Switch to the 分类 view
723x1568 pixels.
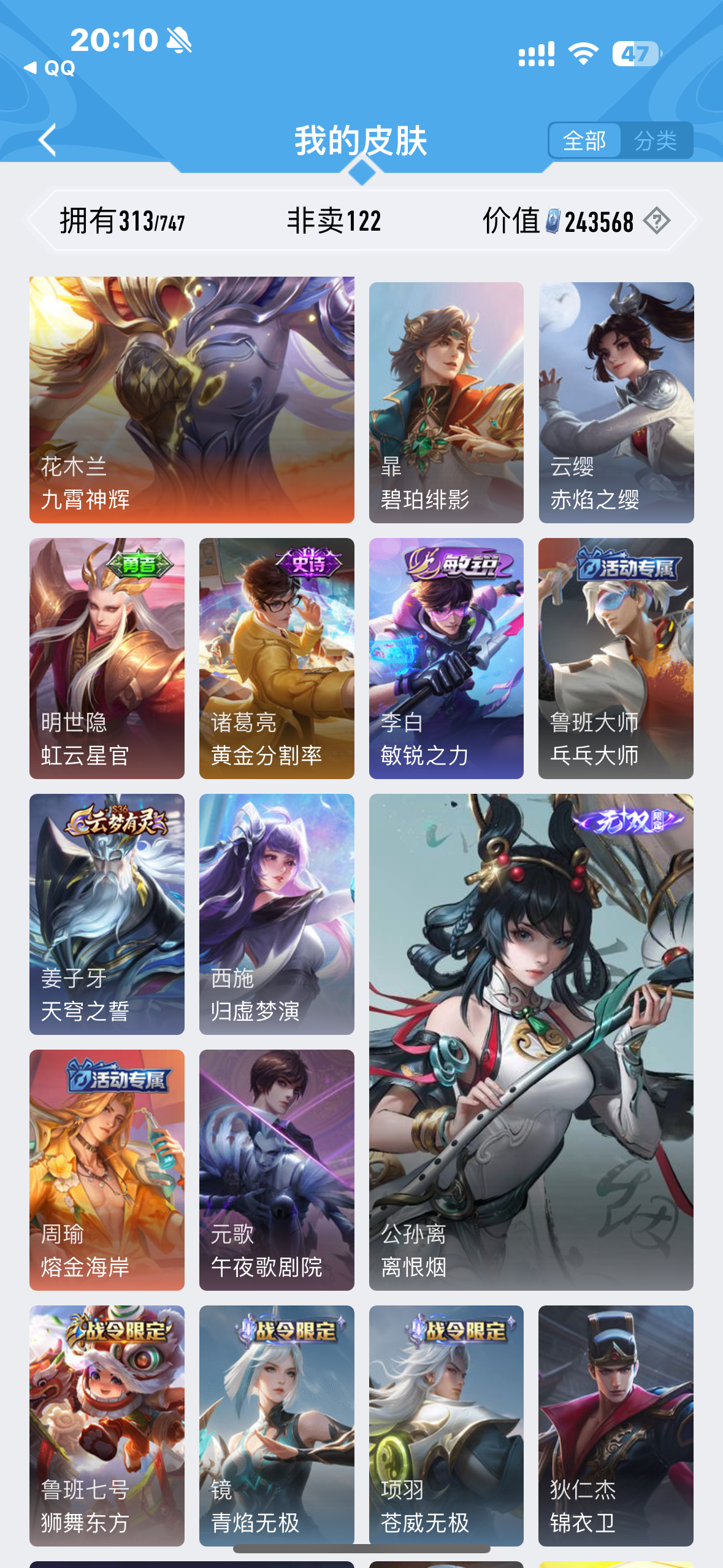655,140
